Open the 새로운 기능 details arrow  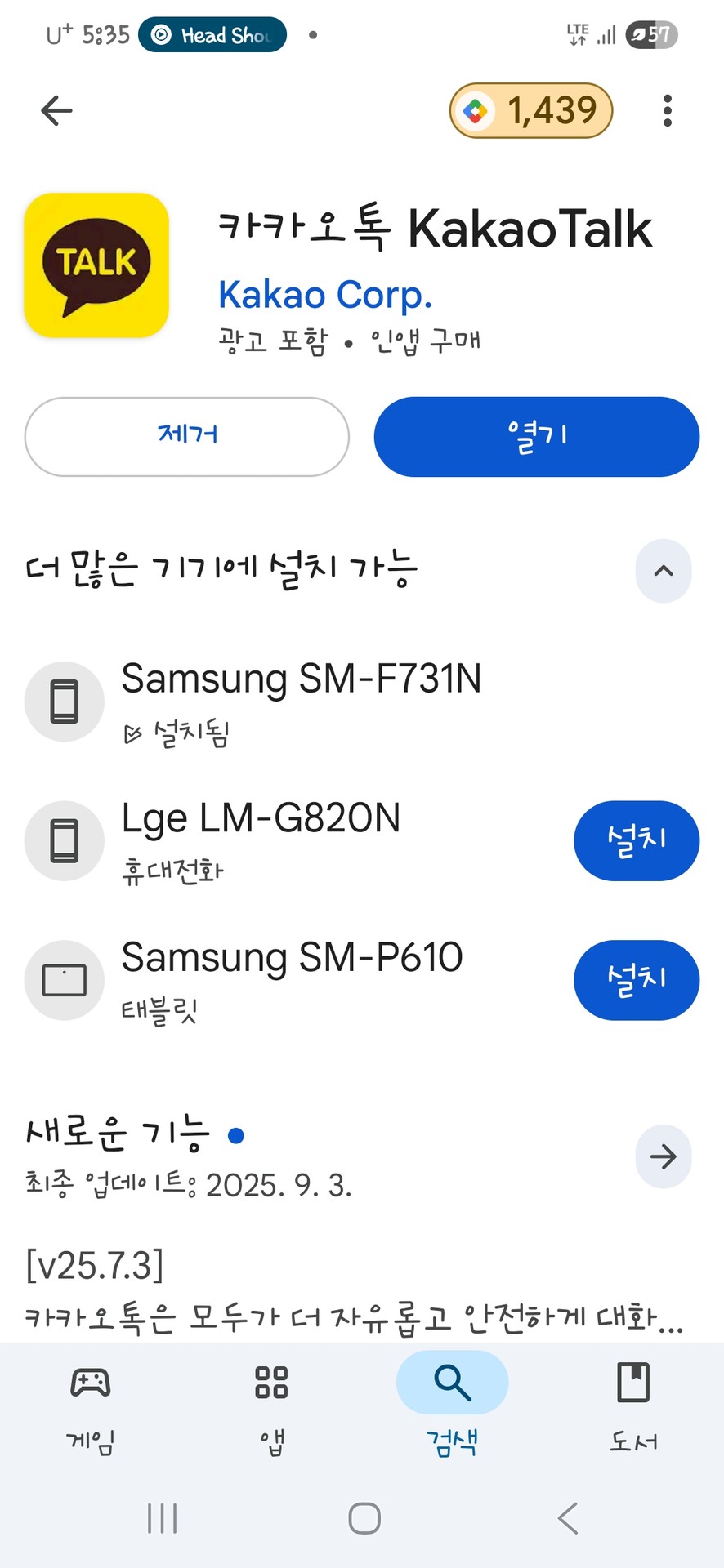[x=663, y=1156]
